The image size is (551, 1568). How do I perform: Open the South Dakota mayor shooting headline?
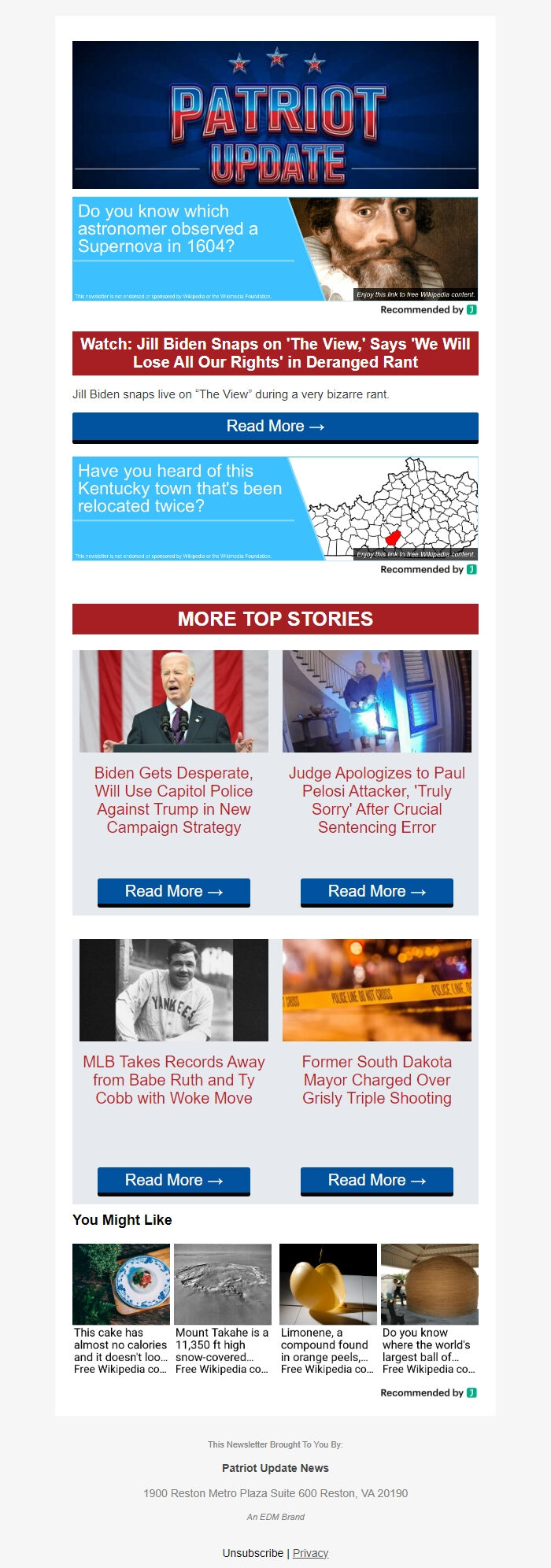376,1080
